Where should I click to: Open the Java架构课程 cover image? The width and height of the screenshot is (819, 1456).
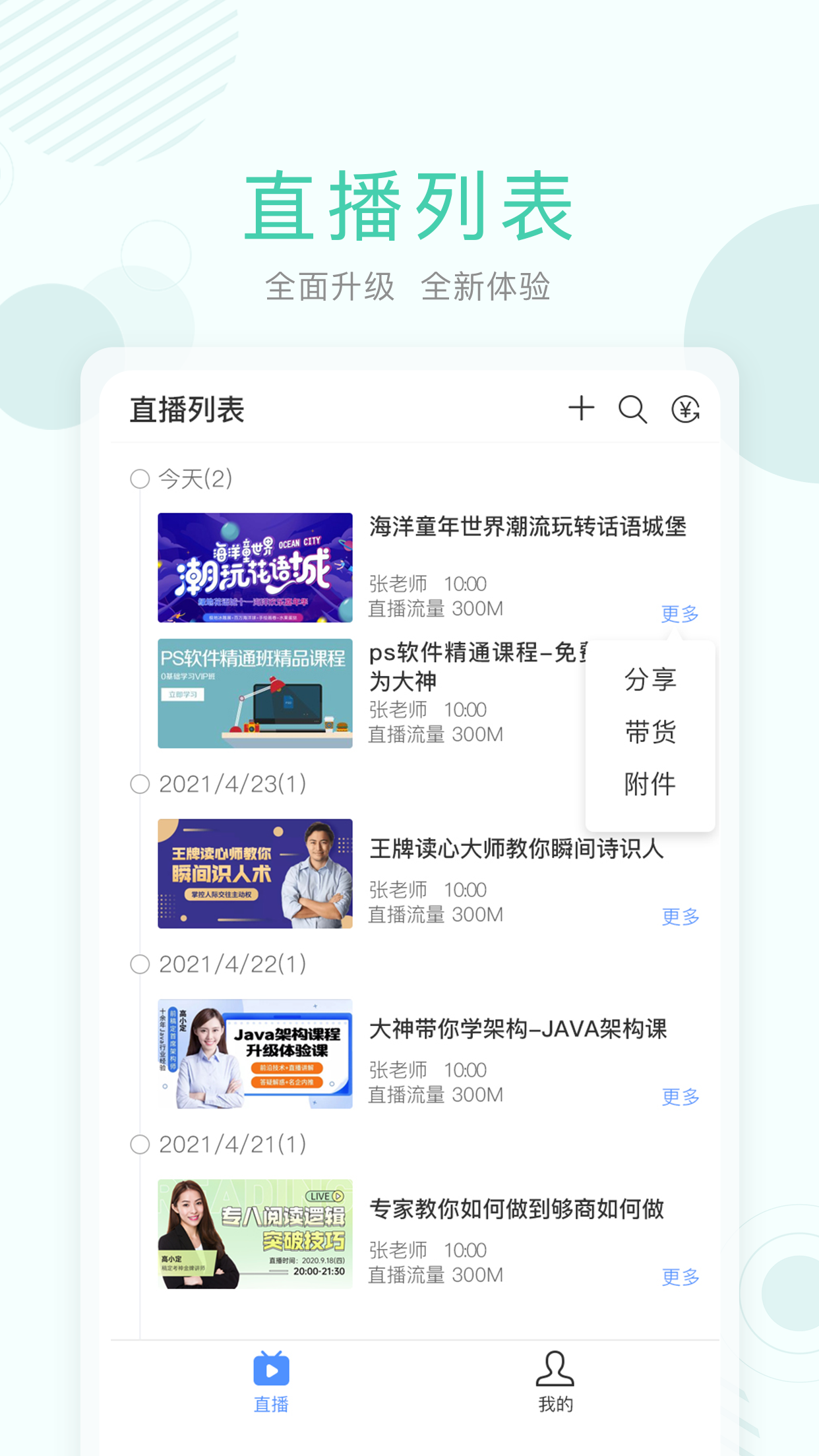click(x=255, y=1055)
